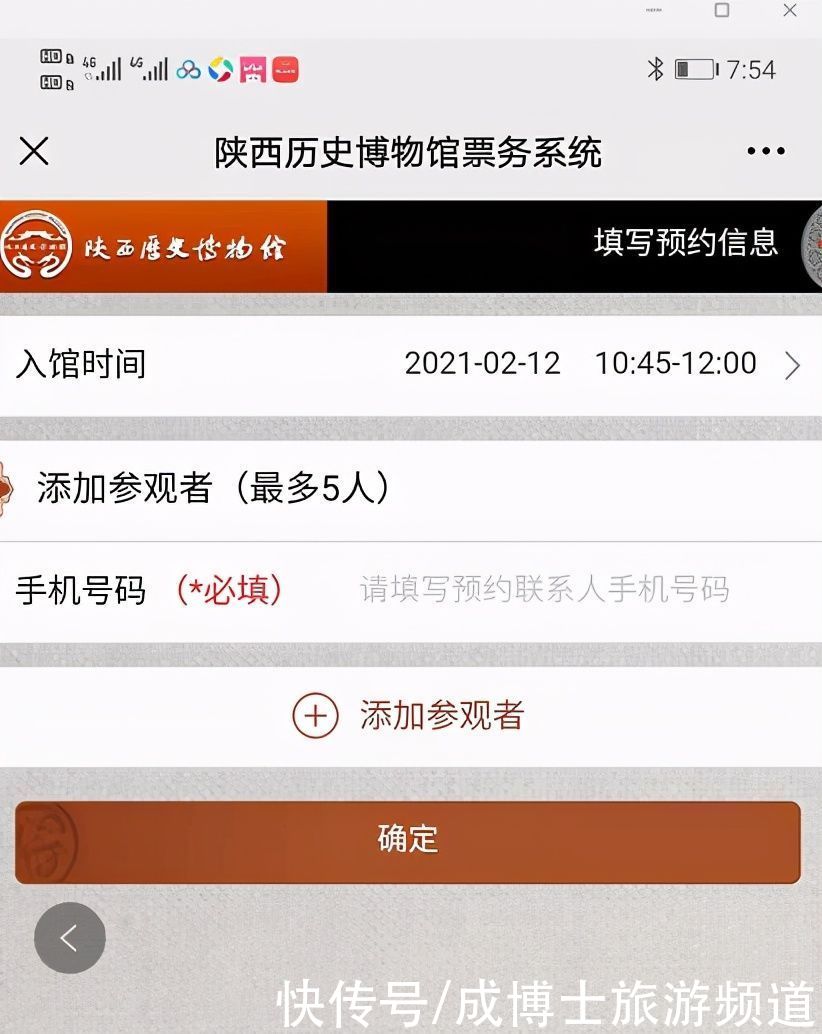This screenshot has width=822, height=1034.
Task: Tap the plus icon next to 添加参观者
Action: [x=315, y=716]
